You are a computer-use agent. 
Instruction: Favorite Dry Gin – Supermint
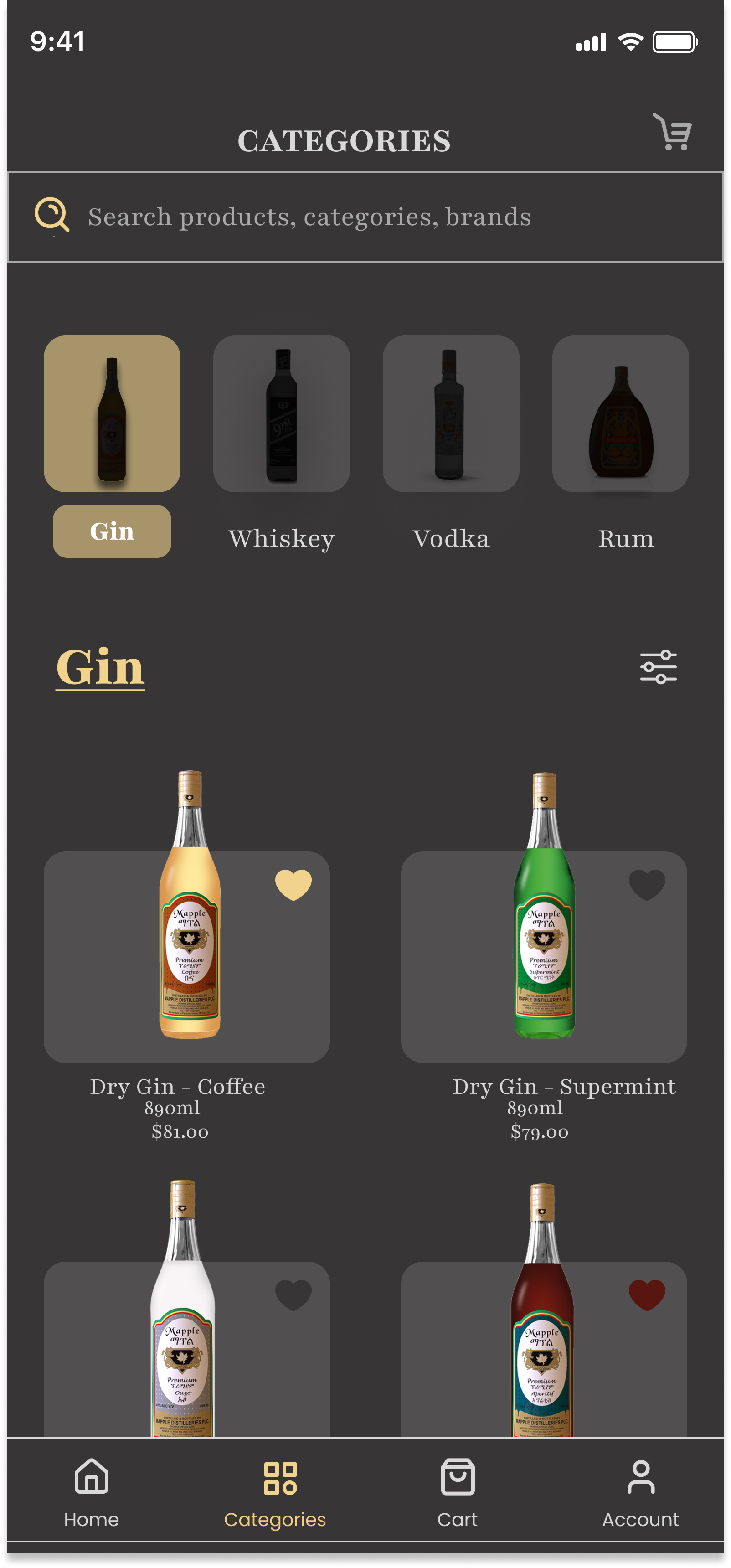pos(646,884)
